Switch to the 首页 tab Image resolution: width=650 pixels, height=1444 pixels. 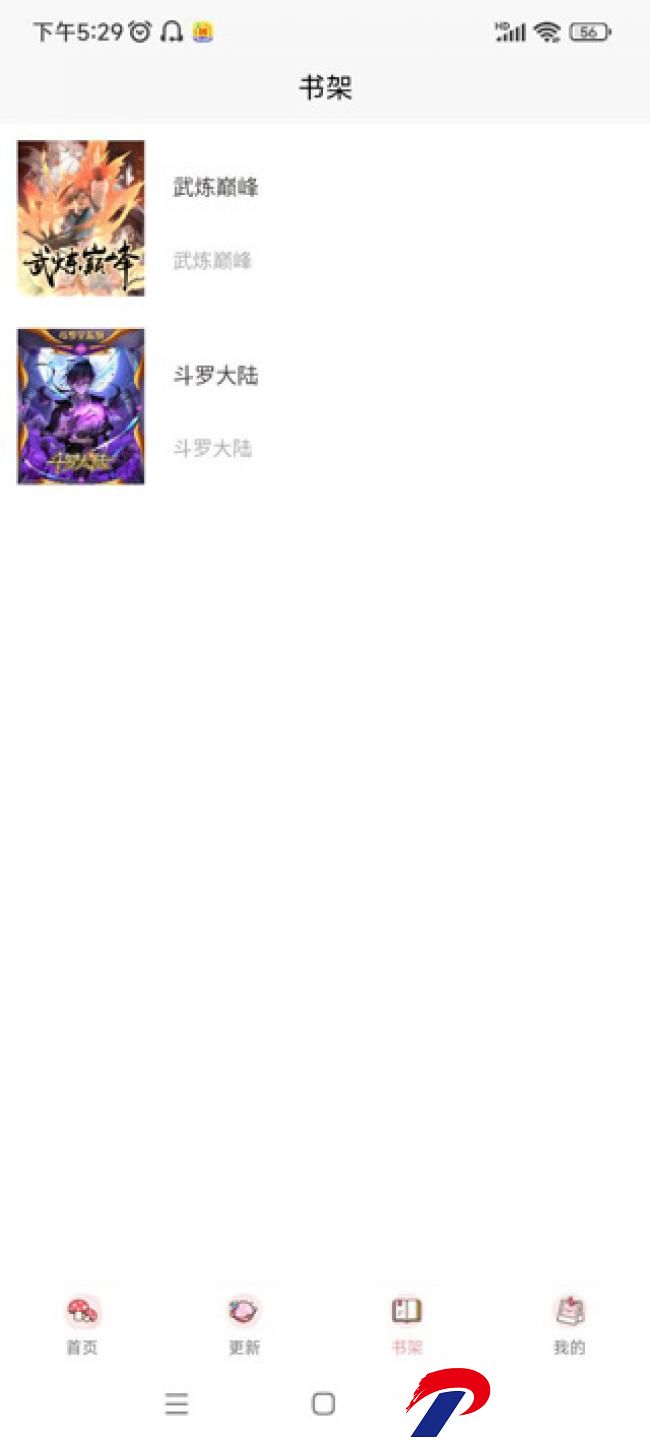[82, 1323]
